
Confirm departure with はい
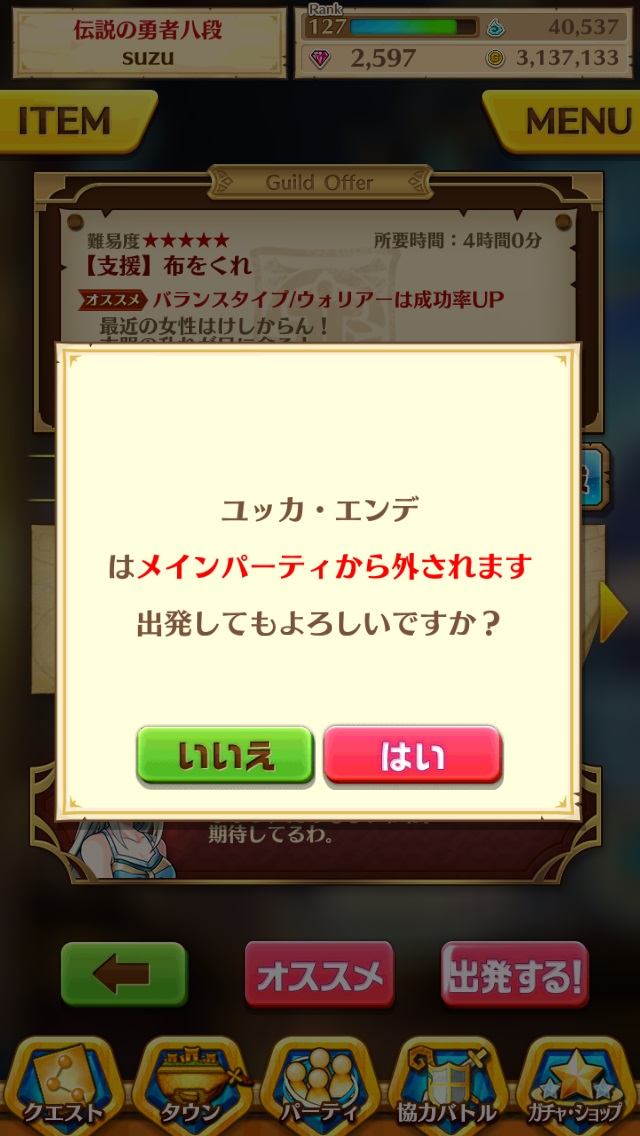point(412,756)
